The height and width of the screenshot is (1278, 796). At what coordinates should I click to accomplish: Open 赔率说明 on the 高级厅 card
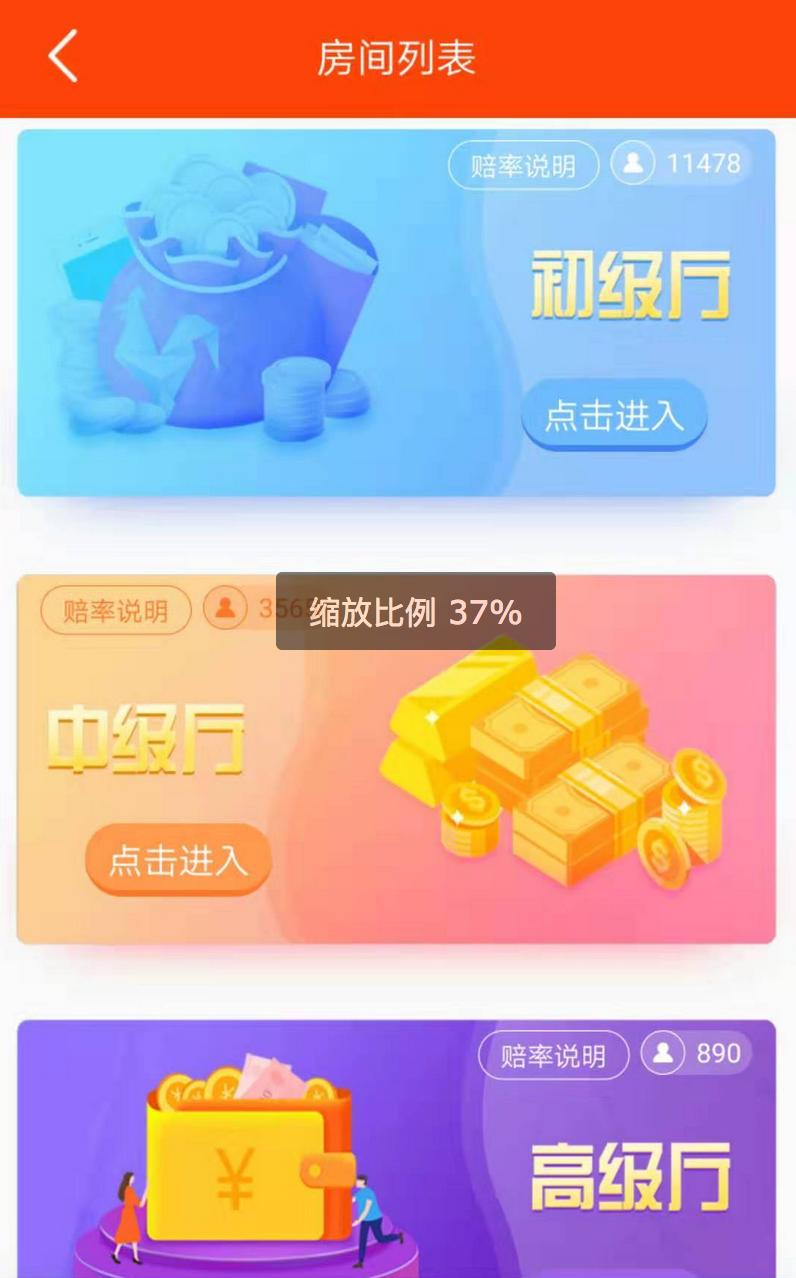click(552, 1055)
